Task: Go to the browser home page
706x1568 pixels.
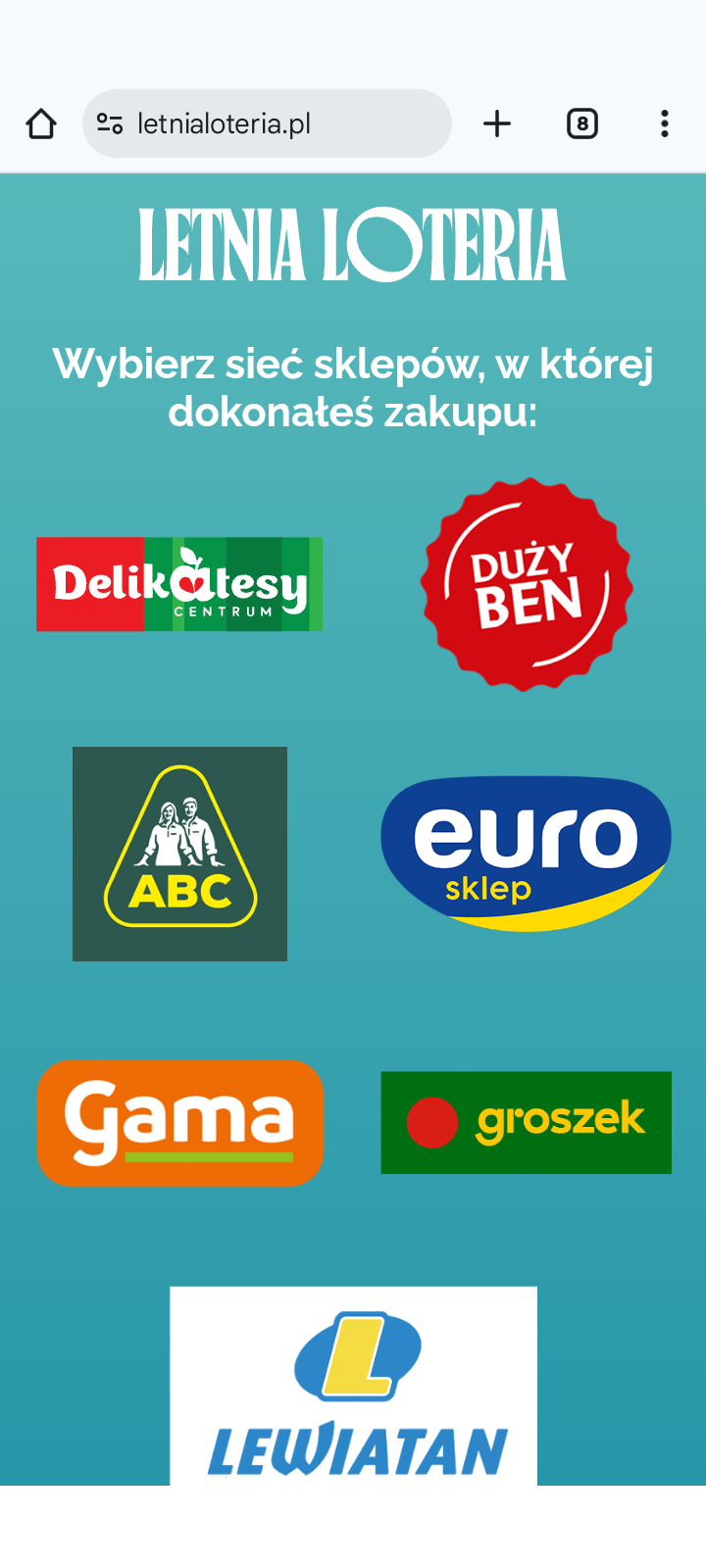Action: (x=41, y=124)
